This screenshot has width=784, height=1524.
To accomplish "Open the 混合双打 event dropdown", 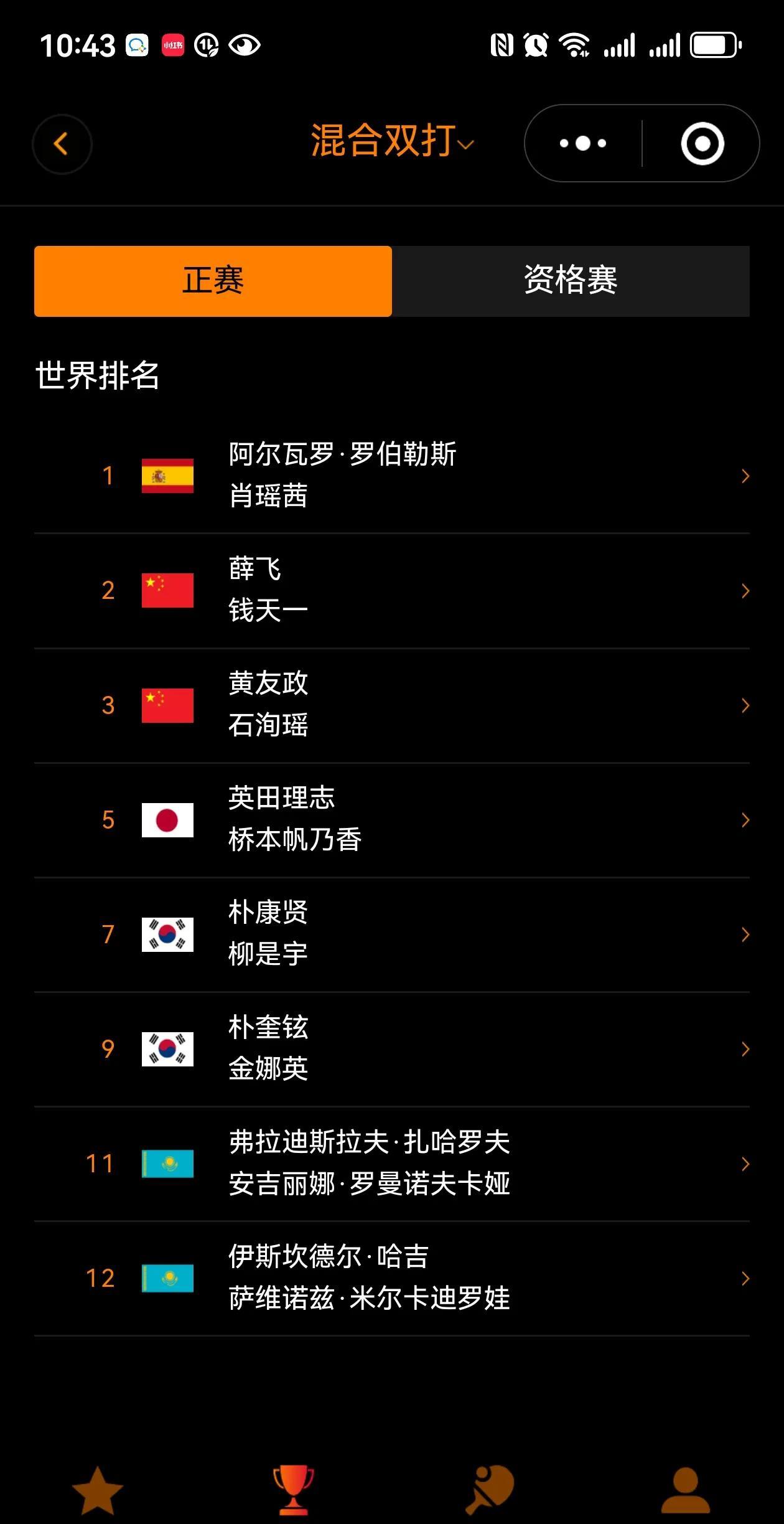I will point(392,141).
